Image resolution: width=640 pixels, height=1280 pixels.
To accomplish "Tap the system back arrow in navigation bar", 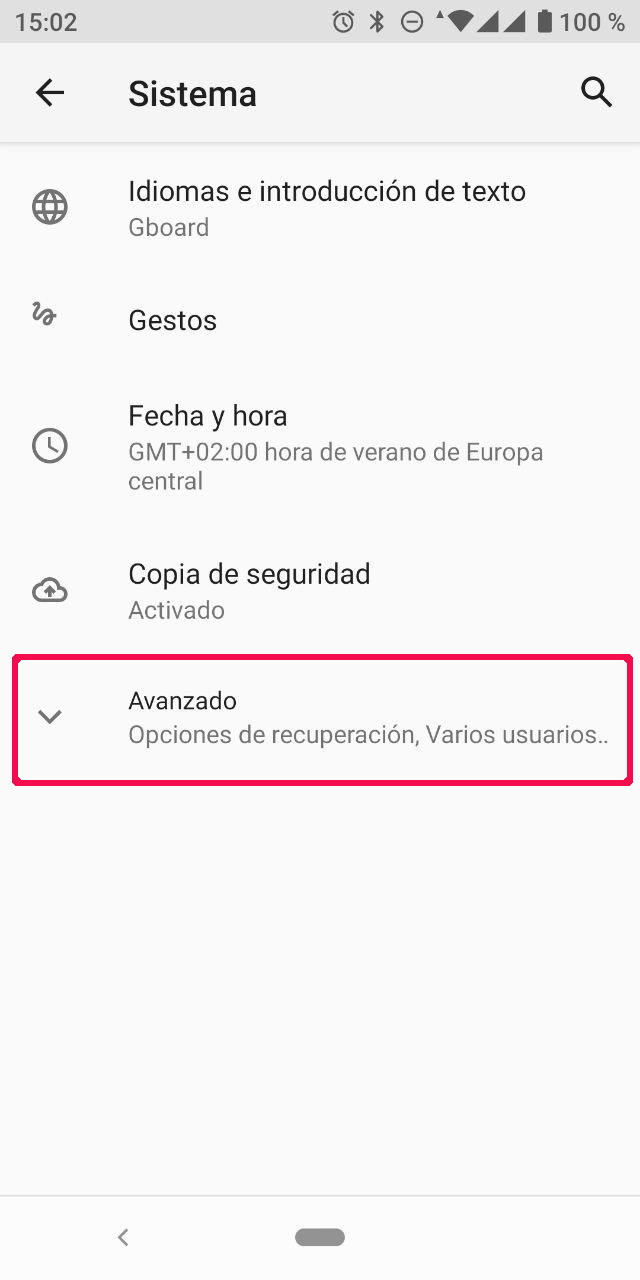I will point(123,1238).
